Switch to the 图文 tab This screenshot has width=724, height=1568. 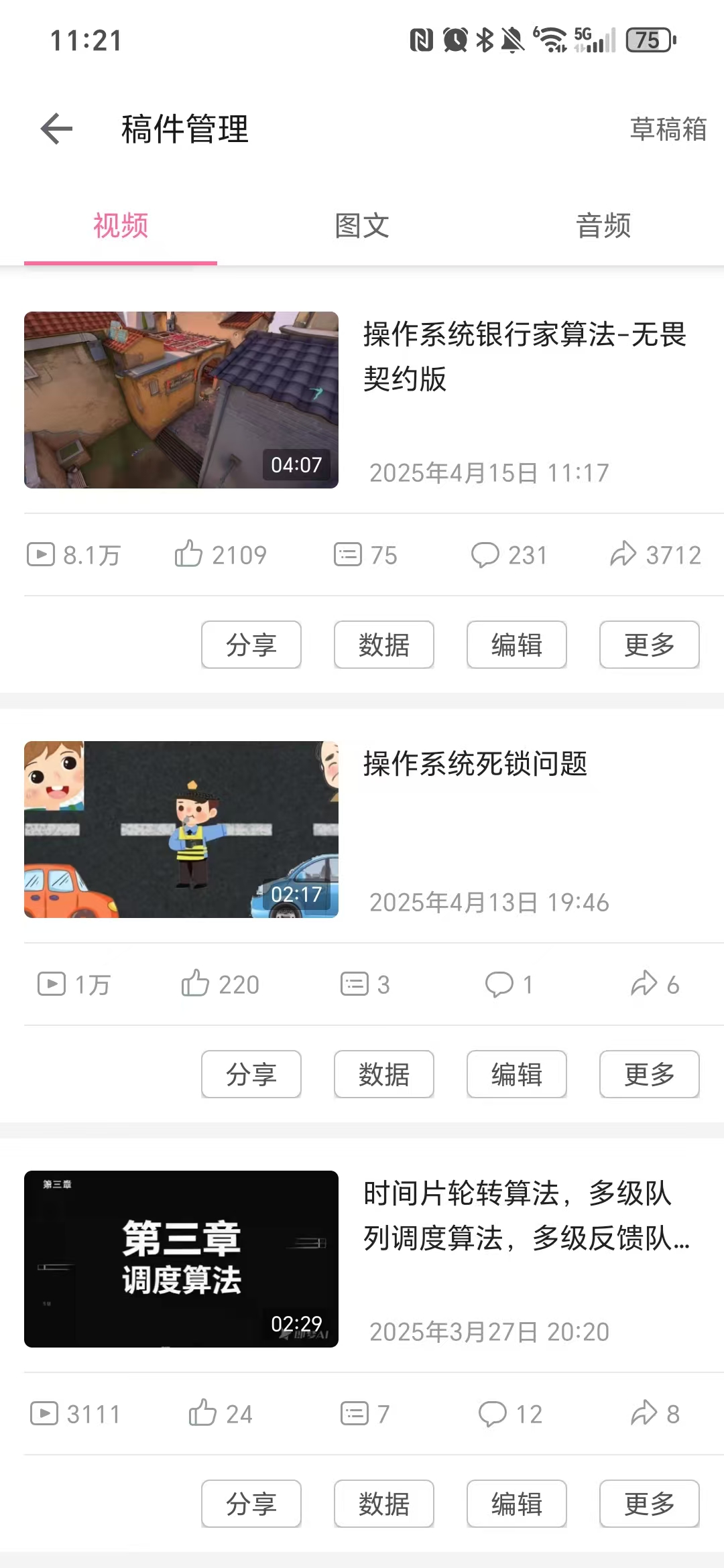[x=362, y=226]
